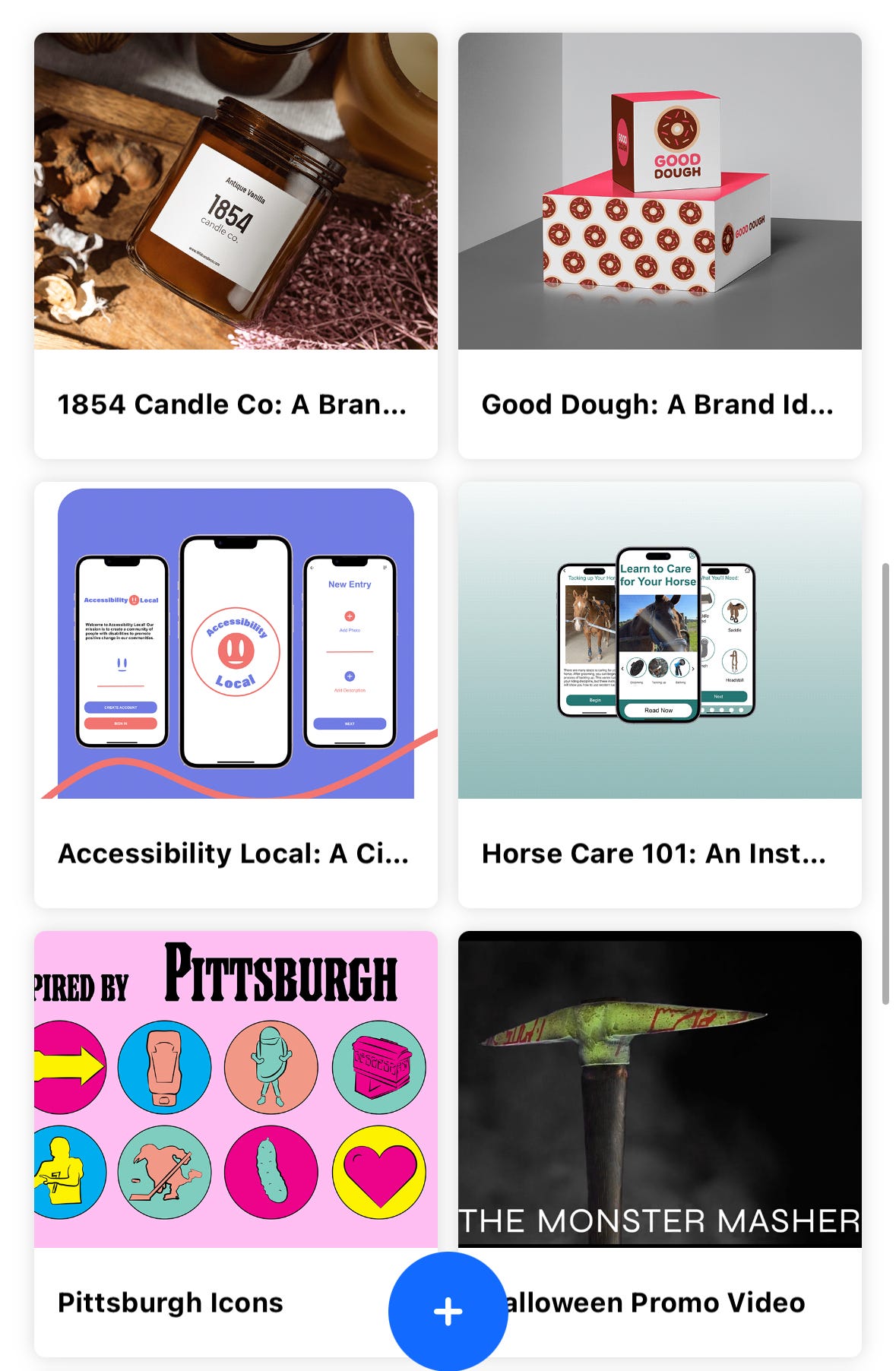
Task: Click the Saddle icon under What You'll Need
Action: [736, 612]
